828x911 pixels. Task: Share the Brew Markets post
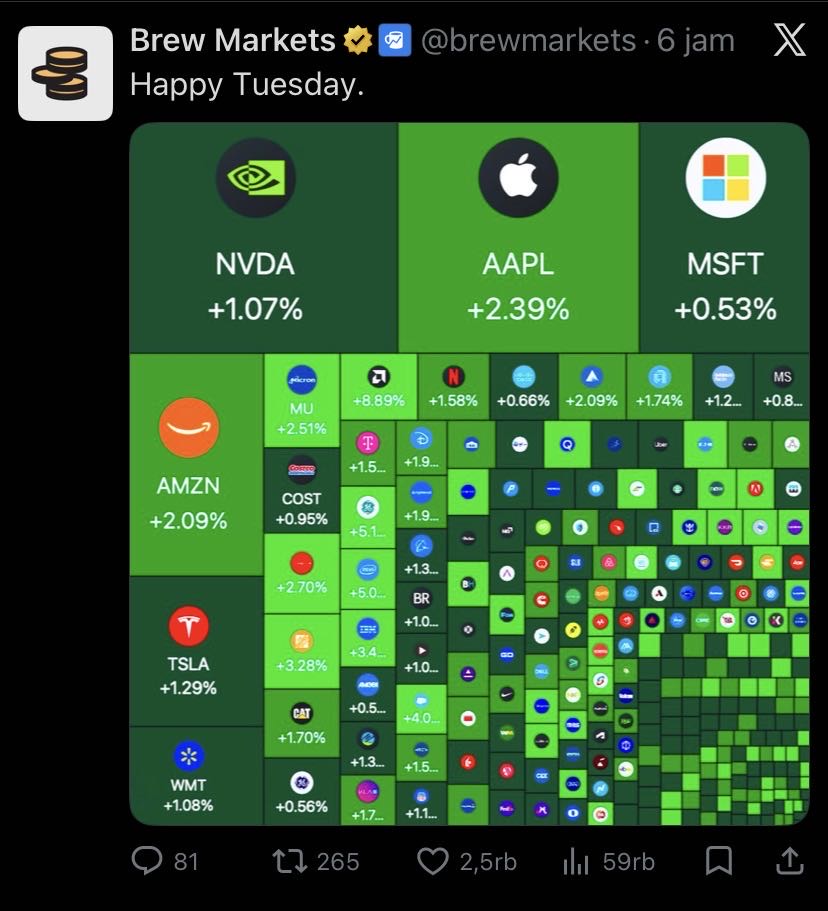788,861
